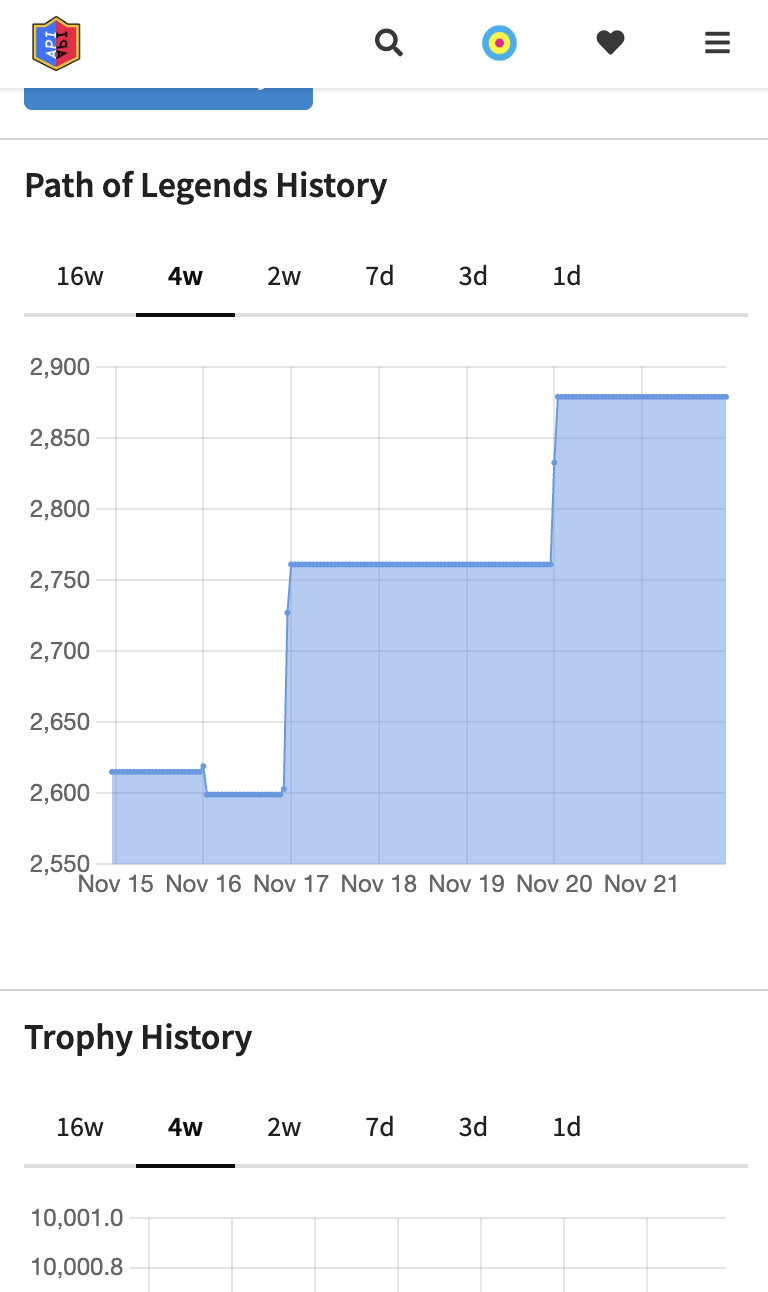Tap the blue button above Path of Legends

coord(168,99)
